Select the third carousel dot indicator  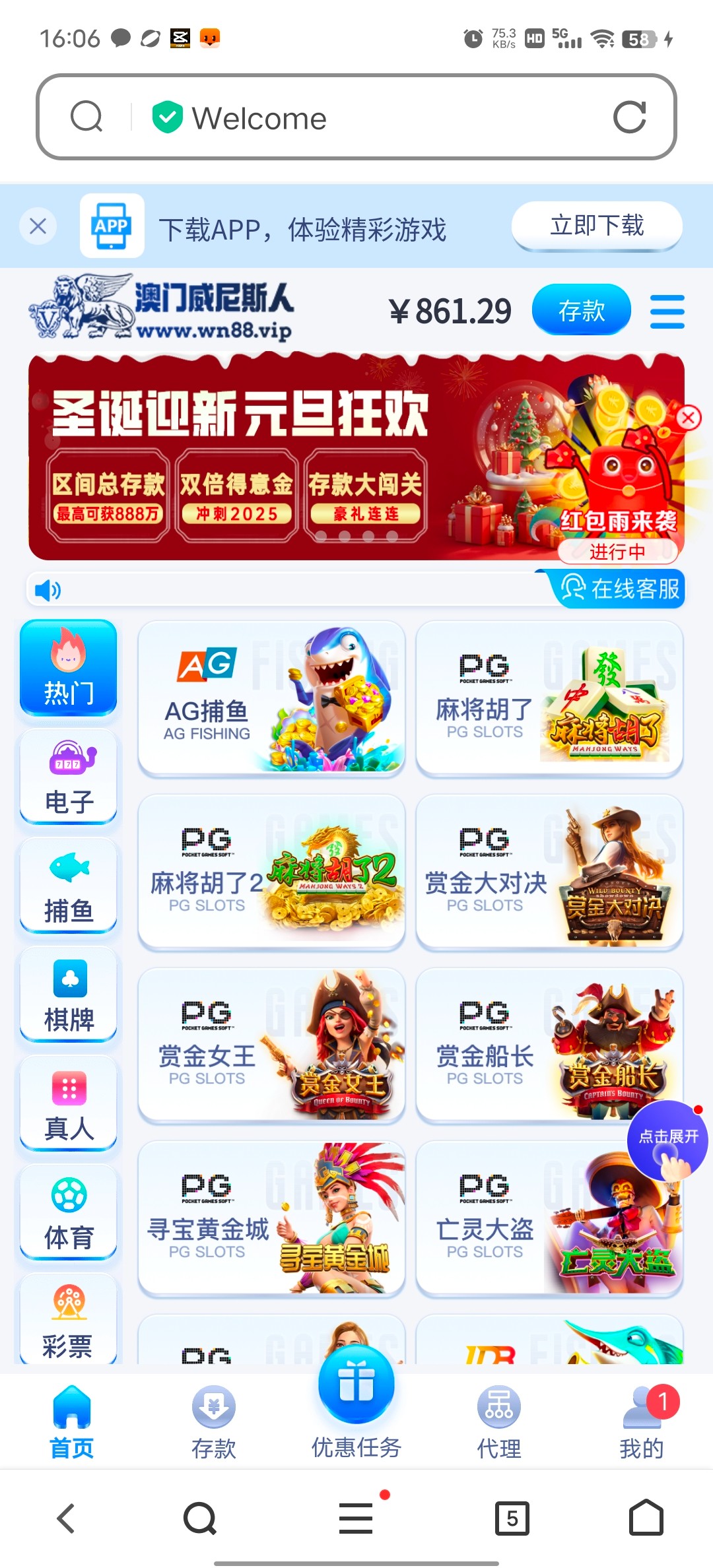367,537
